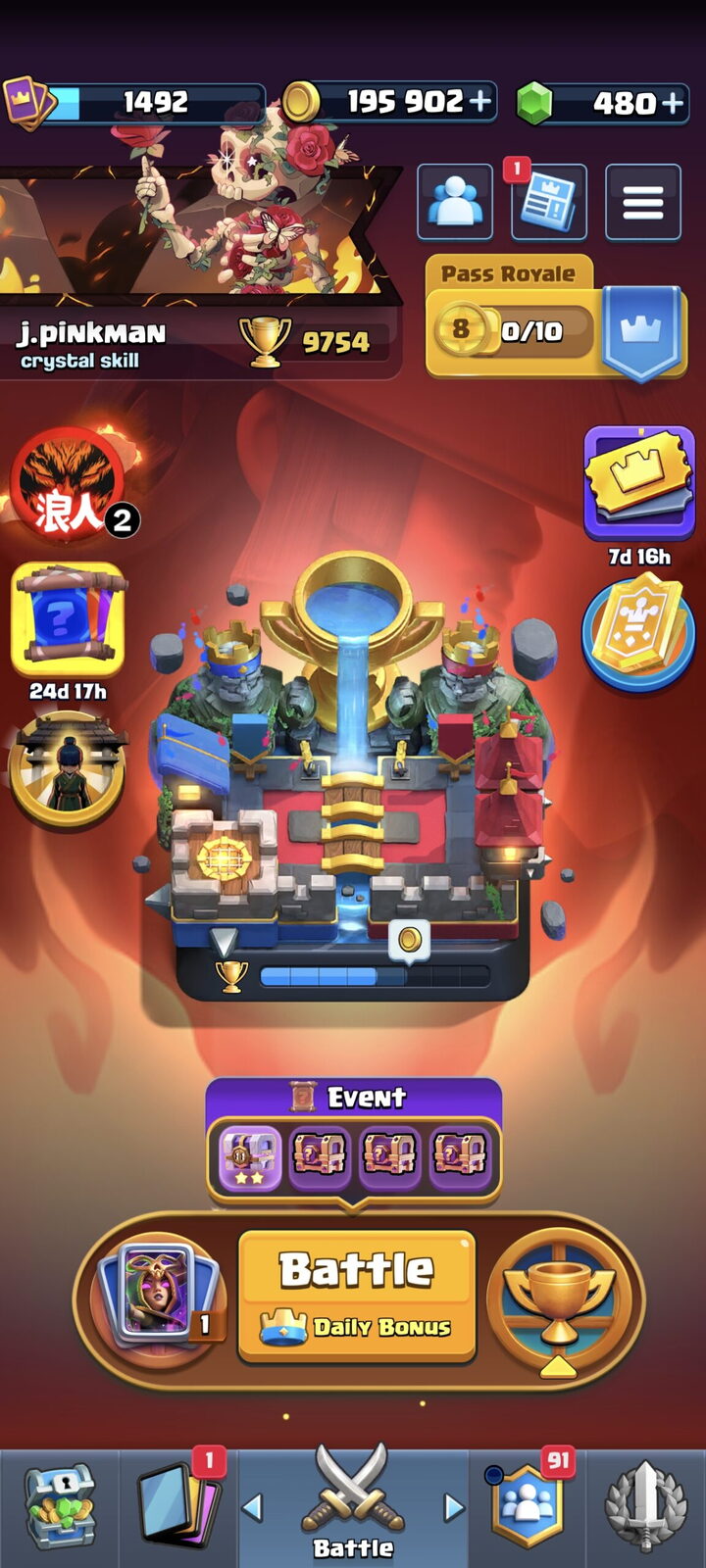The image size is (706, 1568).
Task: Open the news feed icon
Action: click(x=549, y=203)
